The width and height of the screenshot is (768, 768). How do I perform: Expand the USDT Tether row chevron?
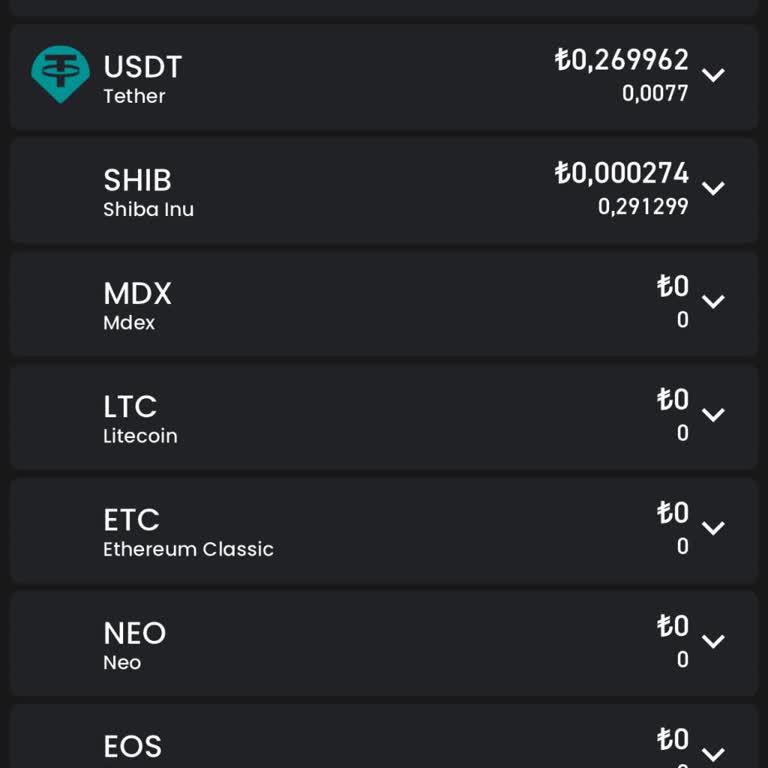713,75
